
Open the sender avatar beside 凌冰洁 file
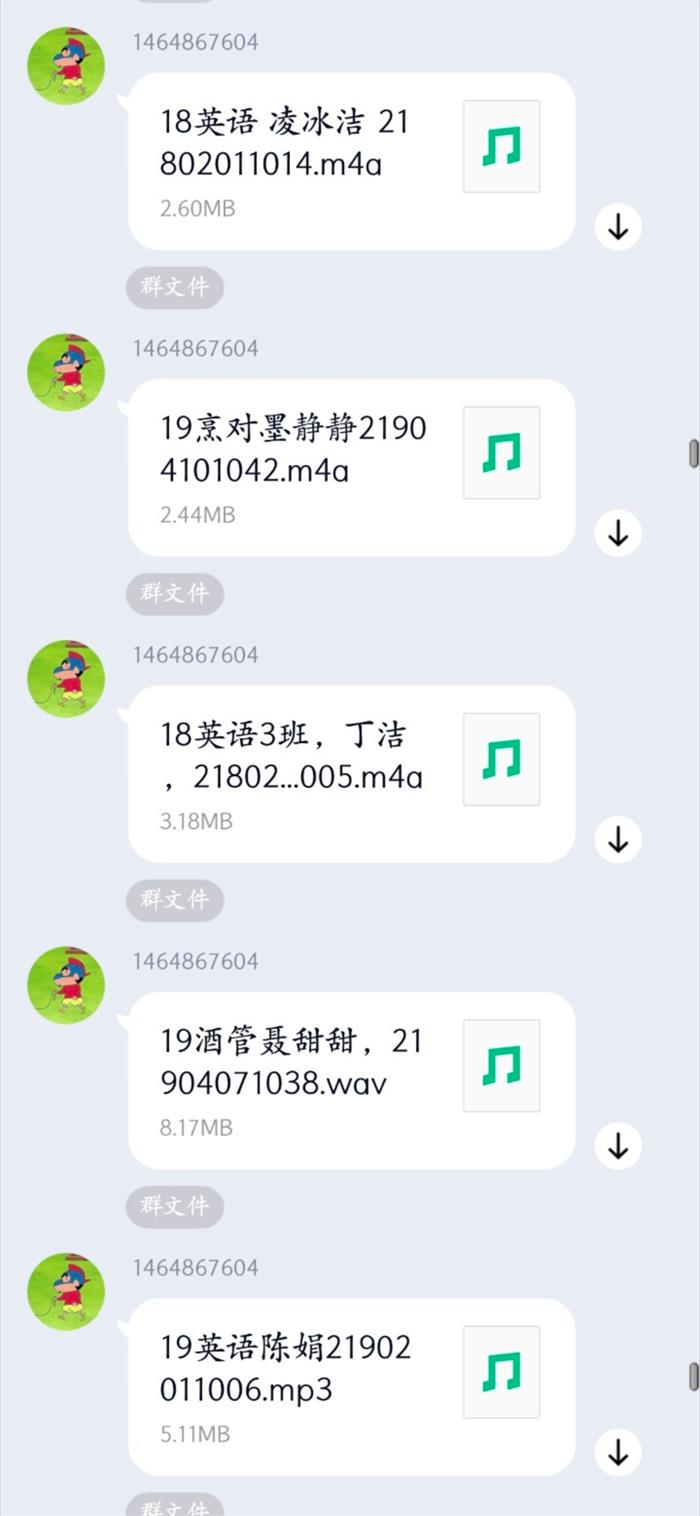tap(66, 66)
